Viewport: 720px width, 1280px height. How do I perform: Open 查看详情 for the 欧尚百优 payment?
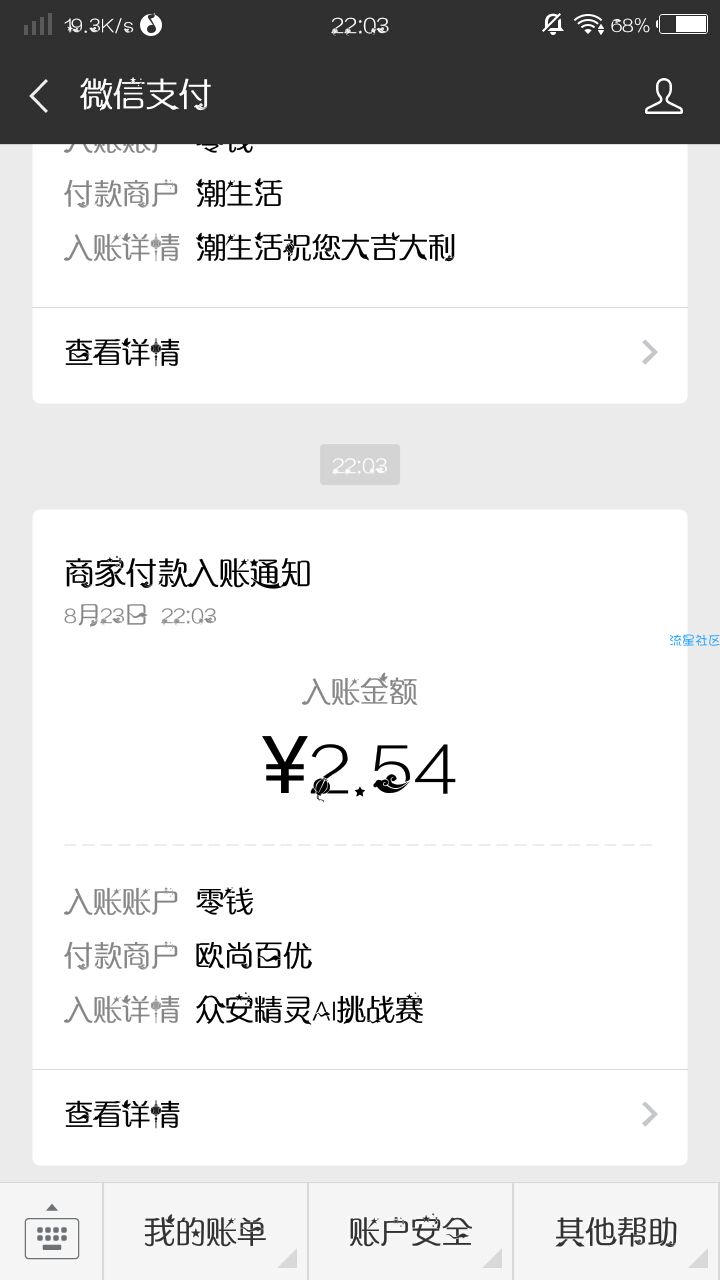point(360,1114)
